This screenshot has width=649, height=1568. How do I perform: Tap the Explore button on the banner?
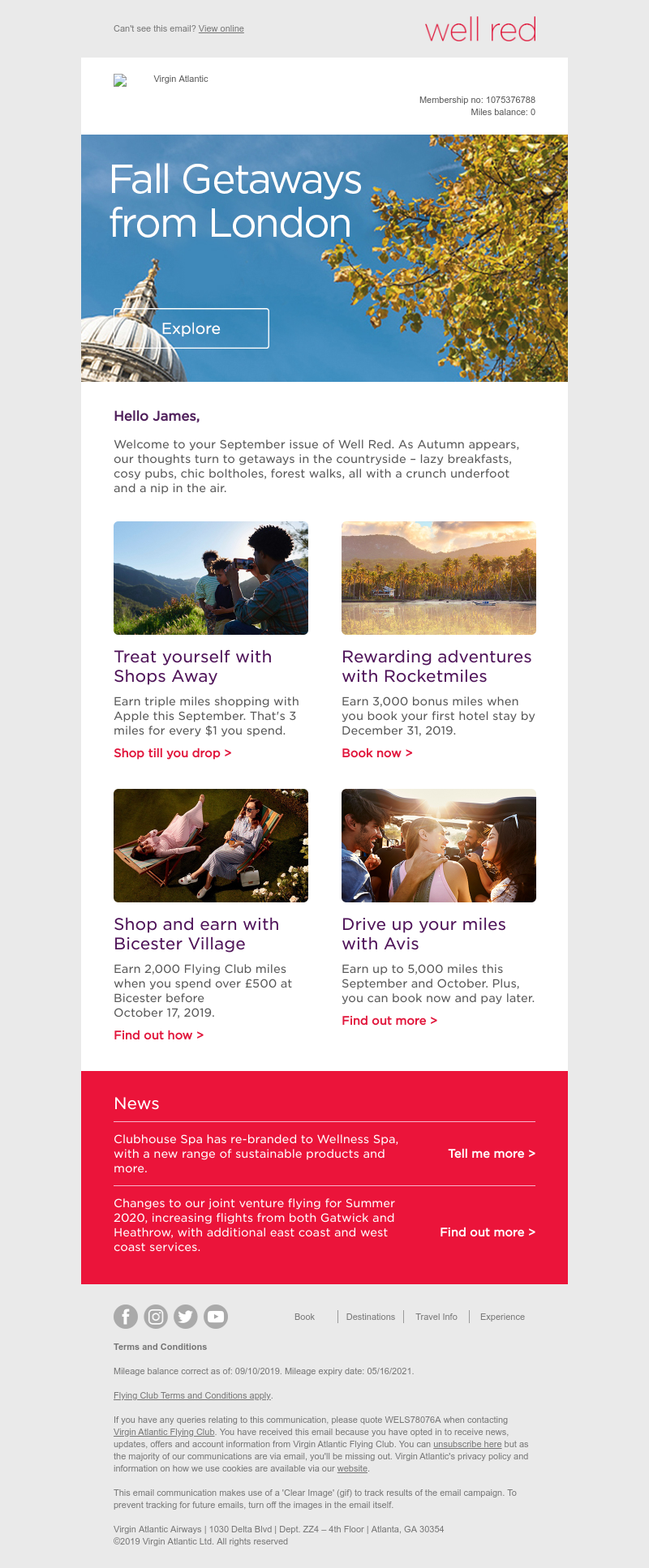pos(191,328)
